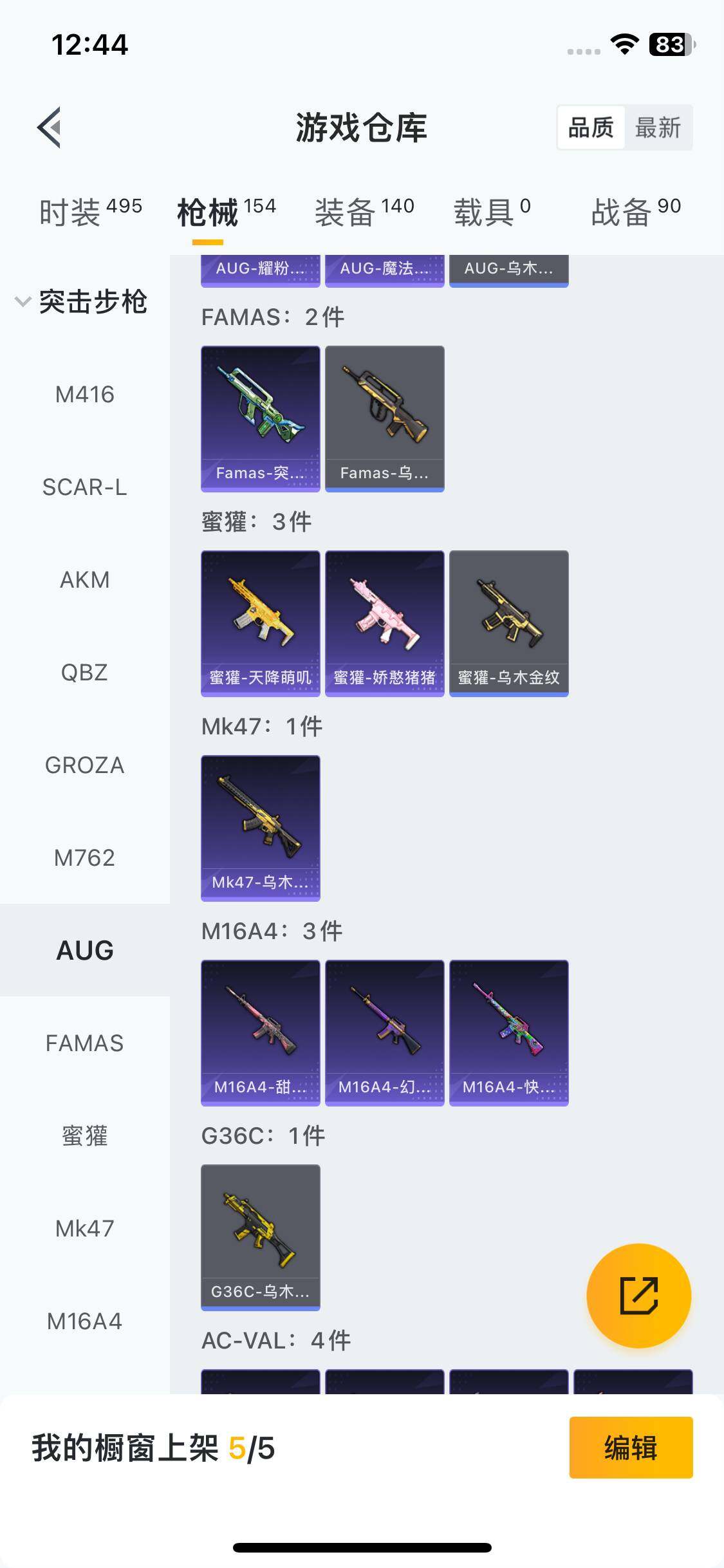View the M16A4-快… skin
The width and height of the screenshot is (724, 1568).
(508, 1032)
